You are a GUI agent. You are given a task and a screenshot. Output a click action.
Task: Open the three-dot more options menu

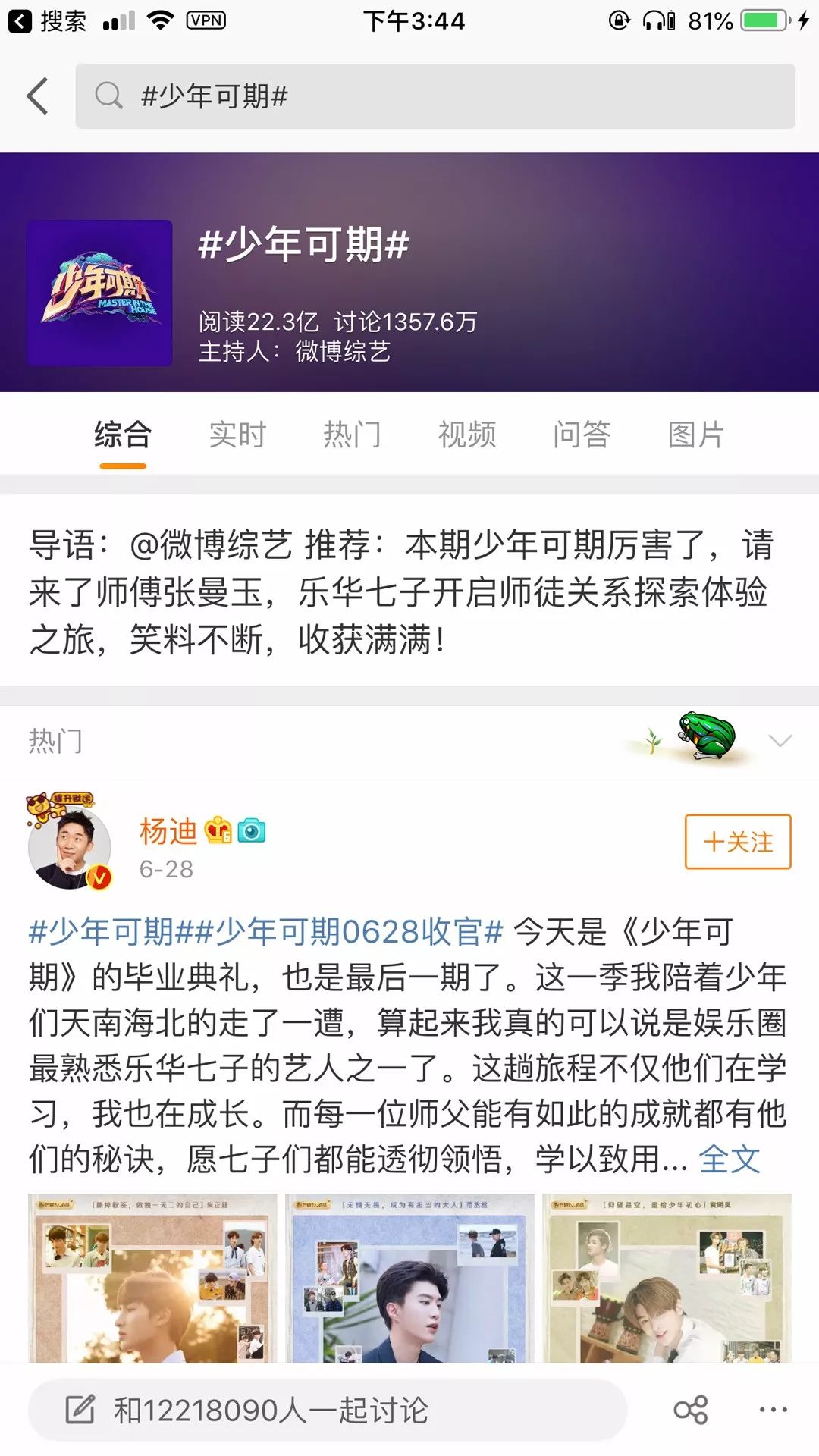tap(773, 1410)
